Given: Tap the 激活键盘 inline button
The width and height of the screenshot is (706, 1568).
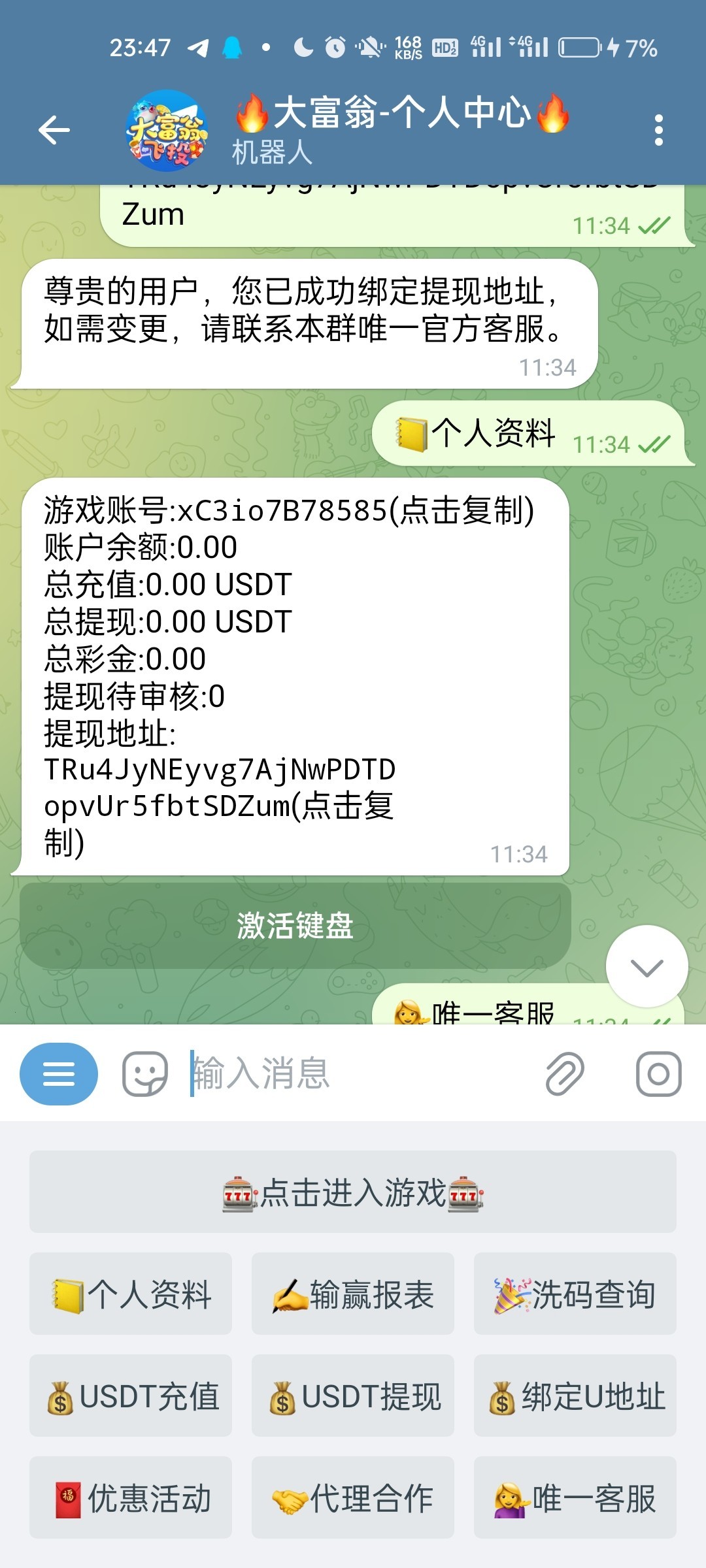Looking at the screenshot, I should pos(295,925).
